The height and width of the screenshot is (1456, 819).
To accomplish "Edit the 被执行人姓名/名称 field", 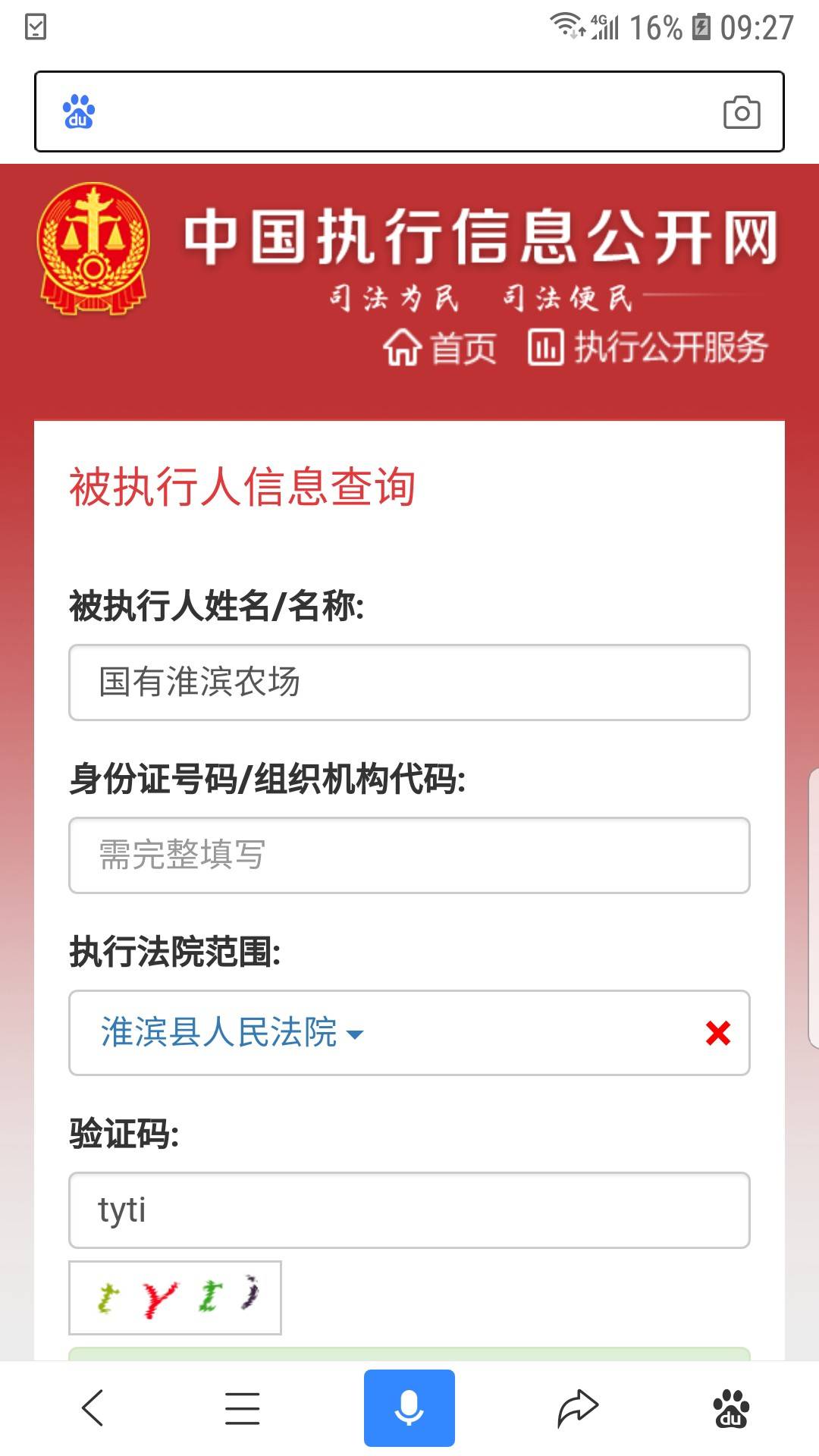I will coord(409,682).
